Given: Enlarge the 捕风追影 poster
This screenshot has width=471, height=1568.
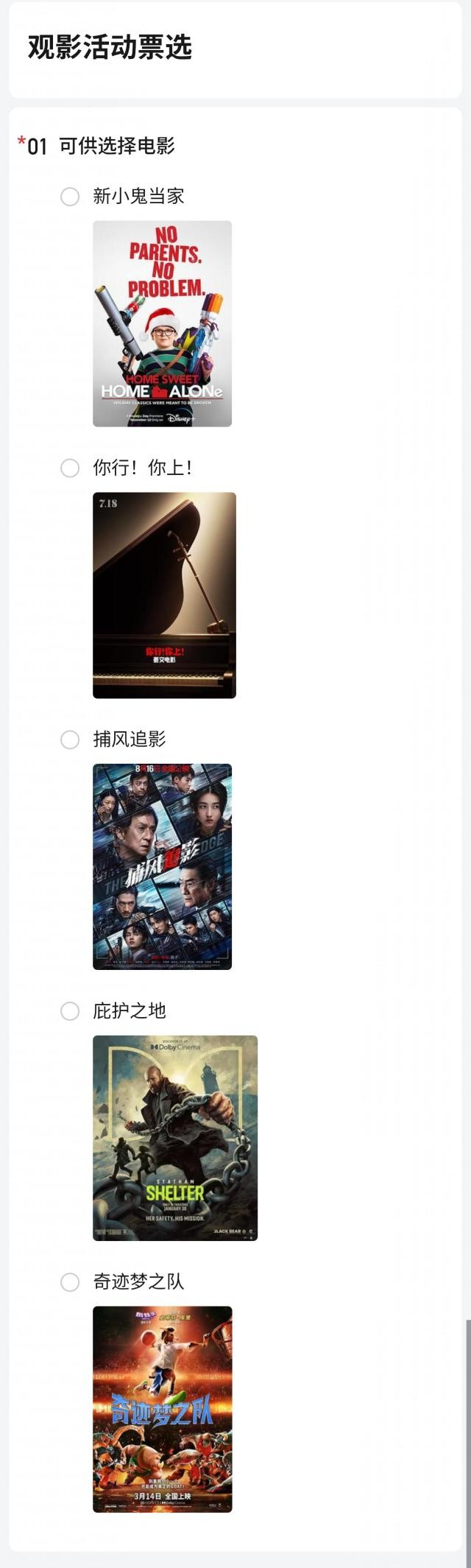Looking at the screenshot, I should (x=162, y=867).
